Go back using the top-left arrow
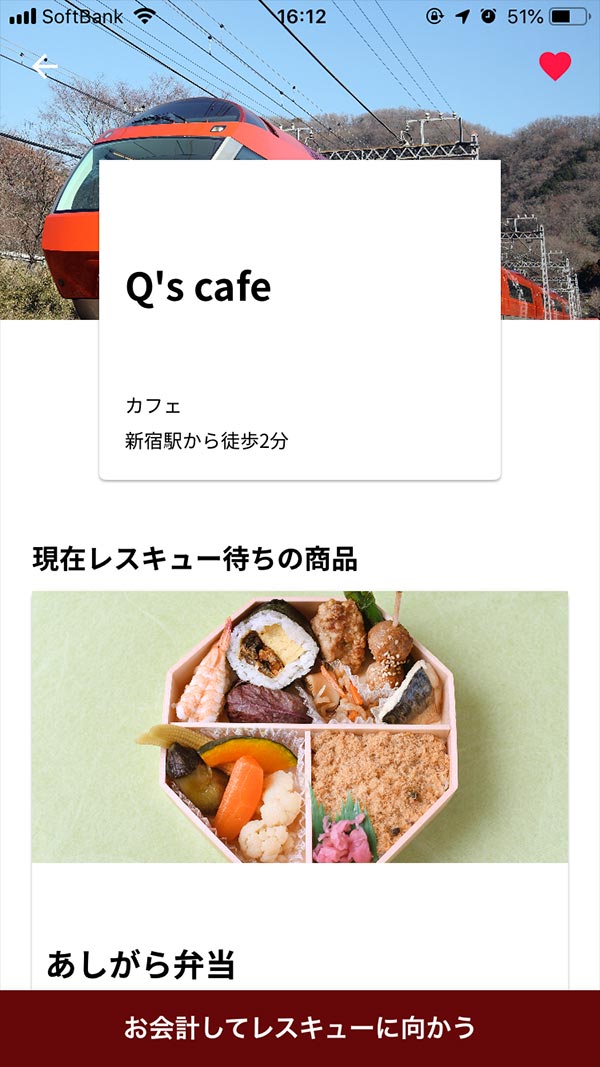 (45, 67)
